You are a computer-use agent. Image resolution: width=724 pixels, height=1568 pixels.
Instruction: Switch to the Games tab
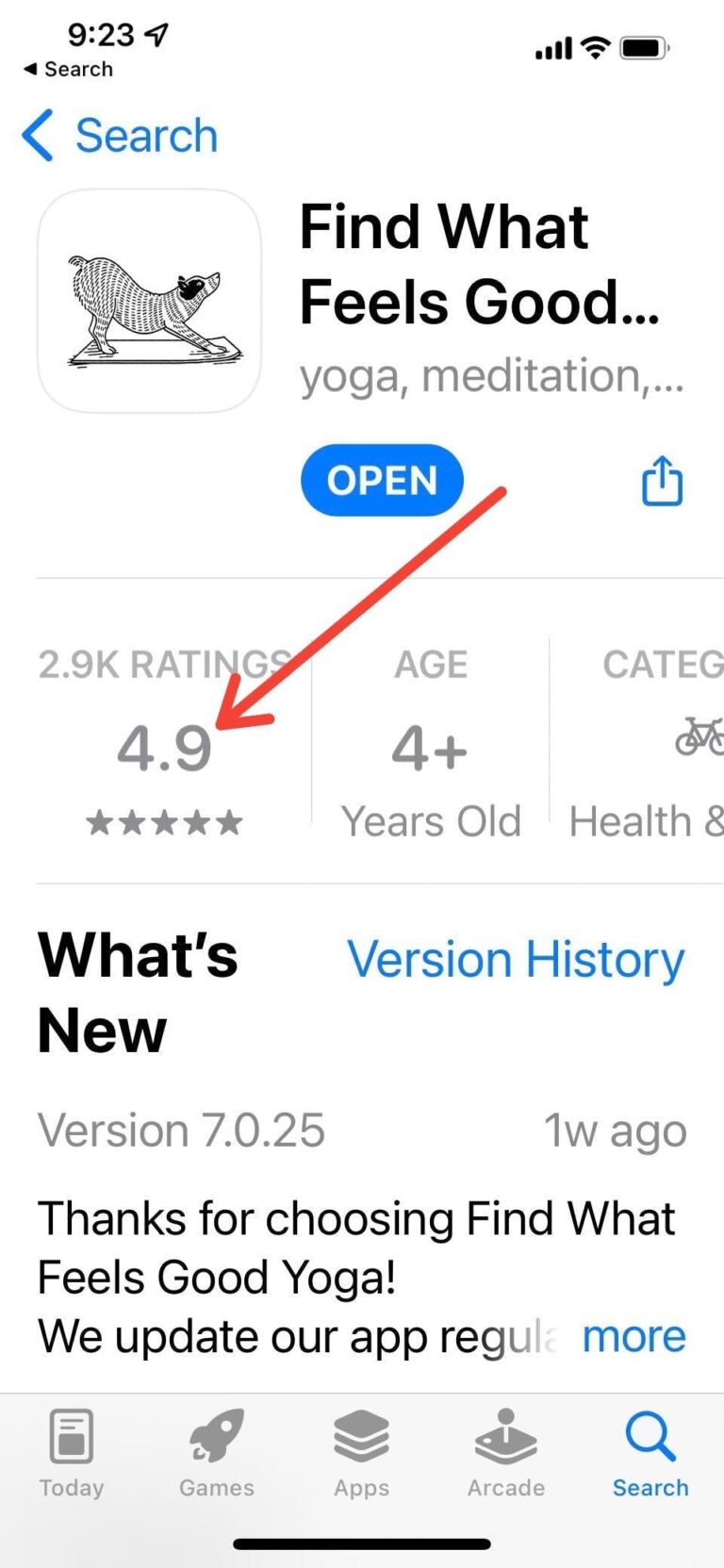tap(217, 1453)
